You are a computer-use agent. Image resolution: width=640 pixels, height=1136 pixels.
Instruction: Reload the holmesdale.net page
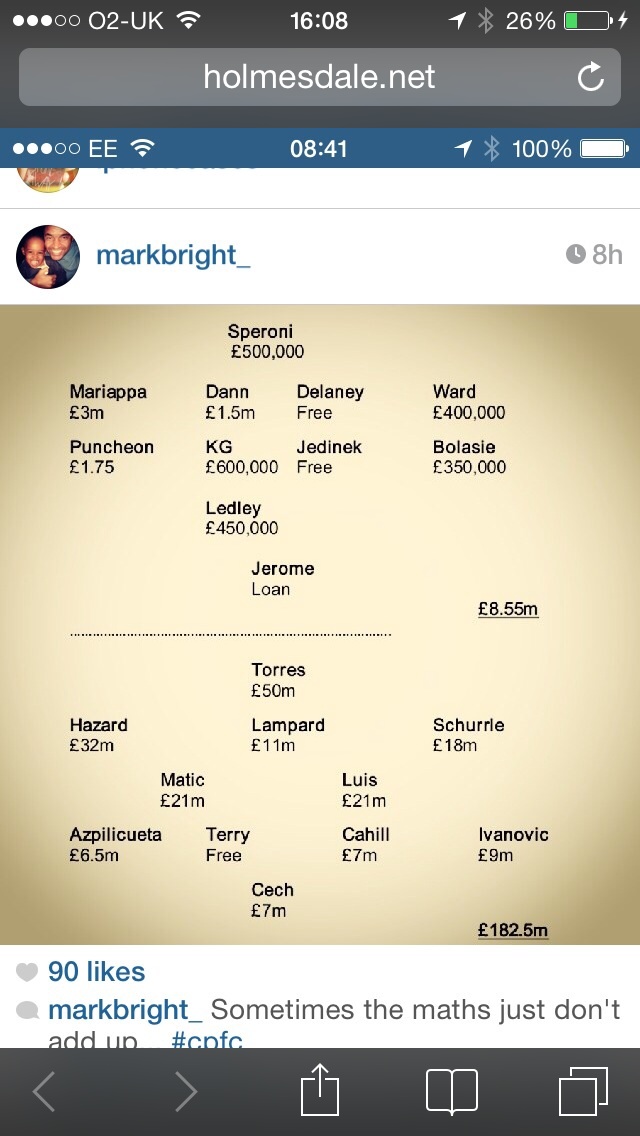coord(591,78)
